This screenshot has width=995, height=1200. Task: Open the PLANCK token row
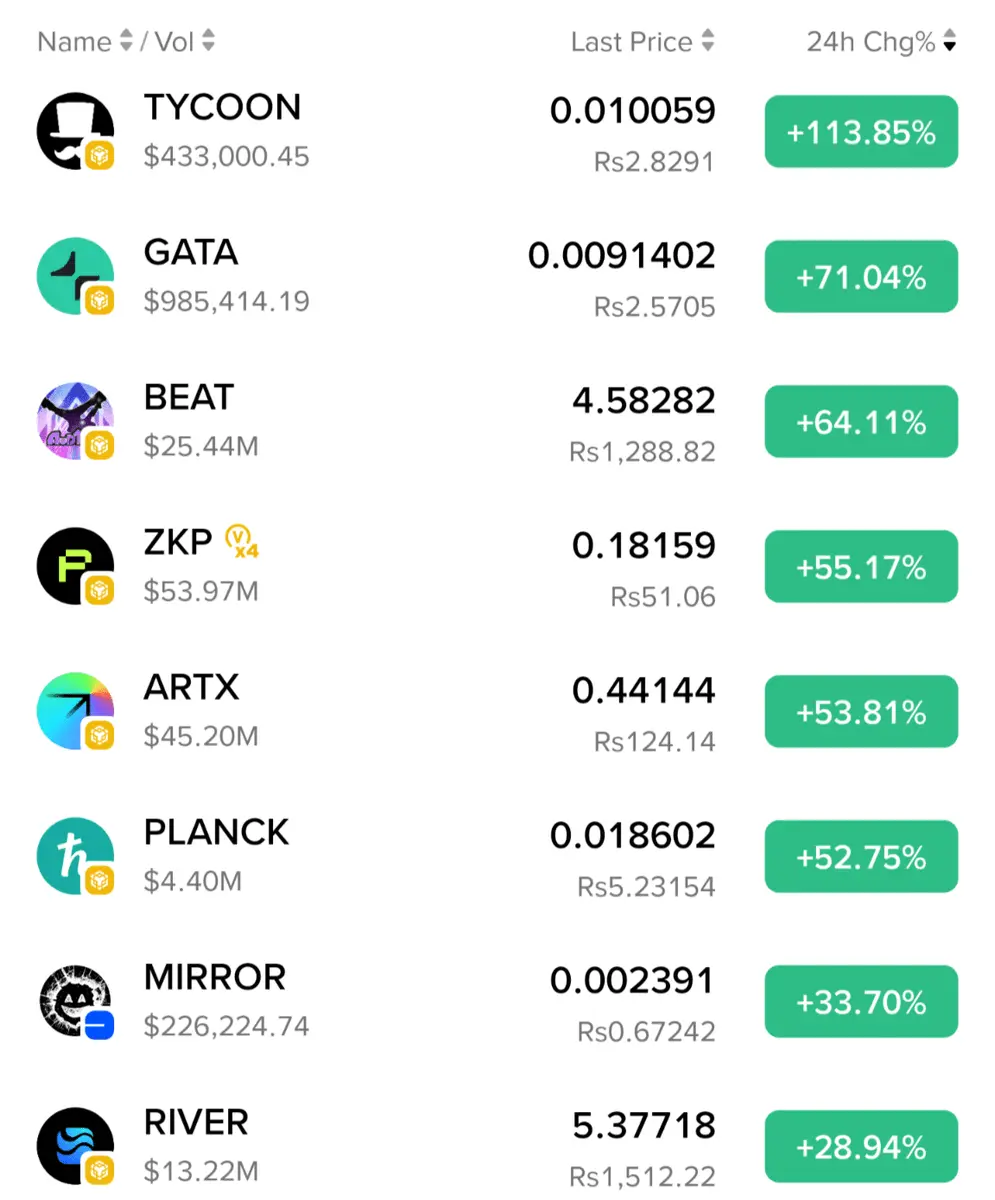(216, 832)
